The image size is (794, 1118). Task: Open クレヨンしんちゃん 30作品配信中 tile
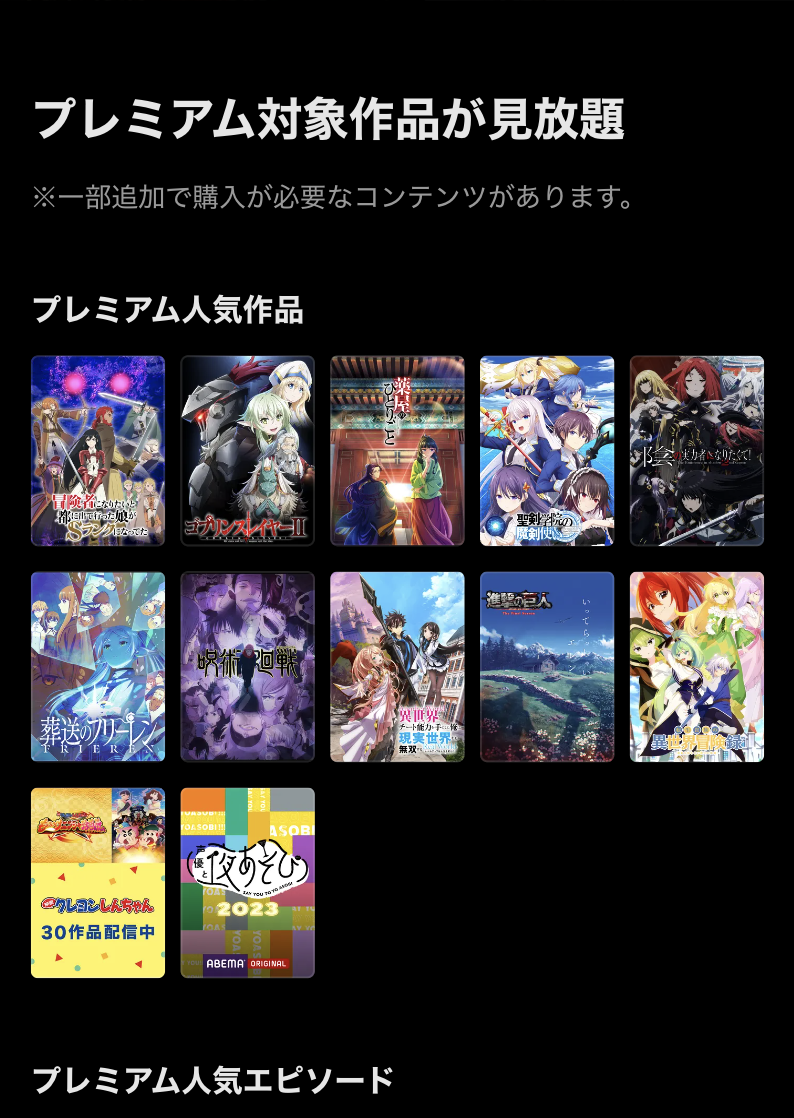[98, 883]
